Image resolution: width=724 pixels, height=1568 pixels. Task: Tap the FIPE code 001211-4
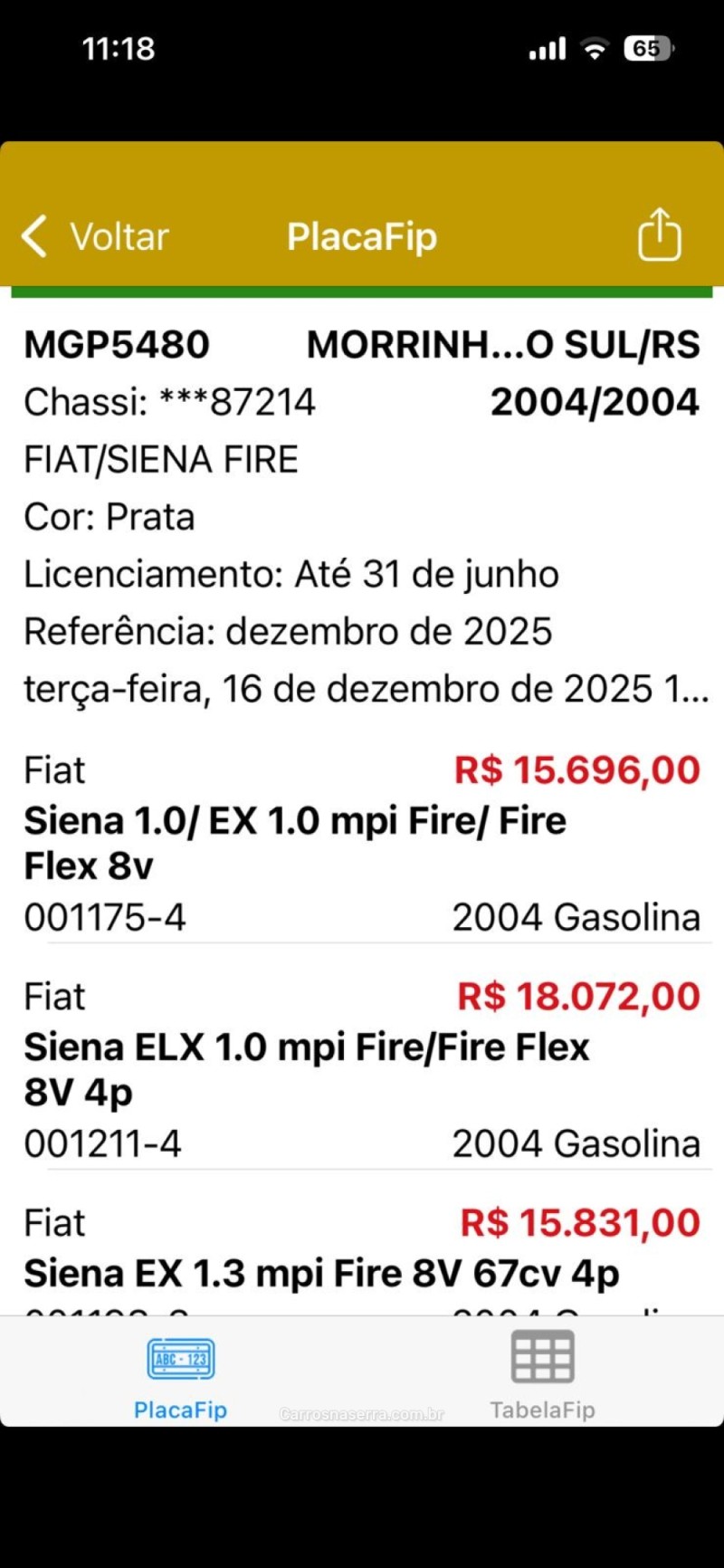click(103, 1143)
